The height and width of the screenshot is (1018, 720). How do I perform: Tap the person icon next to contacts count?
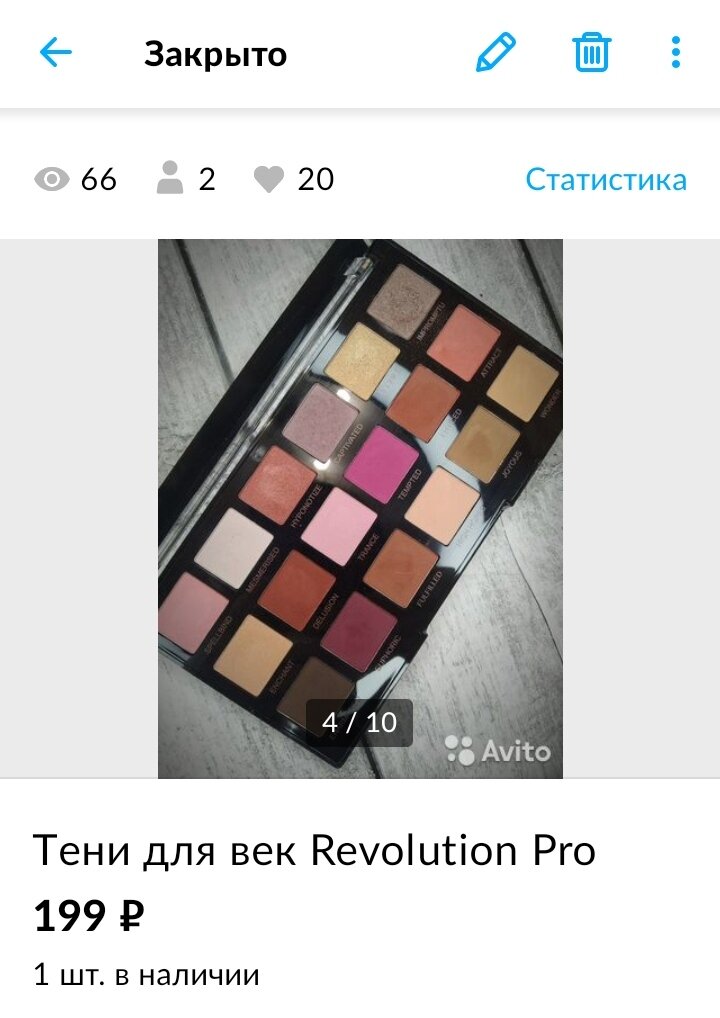(172, 180)
